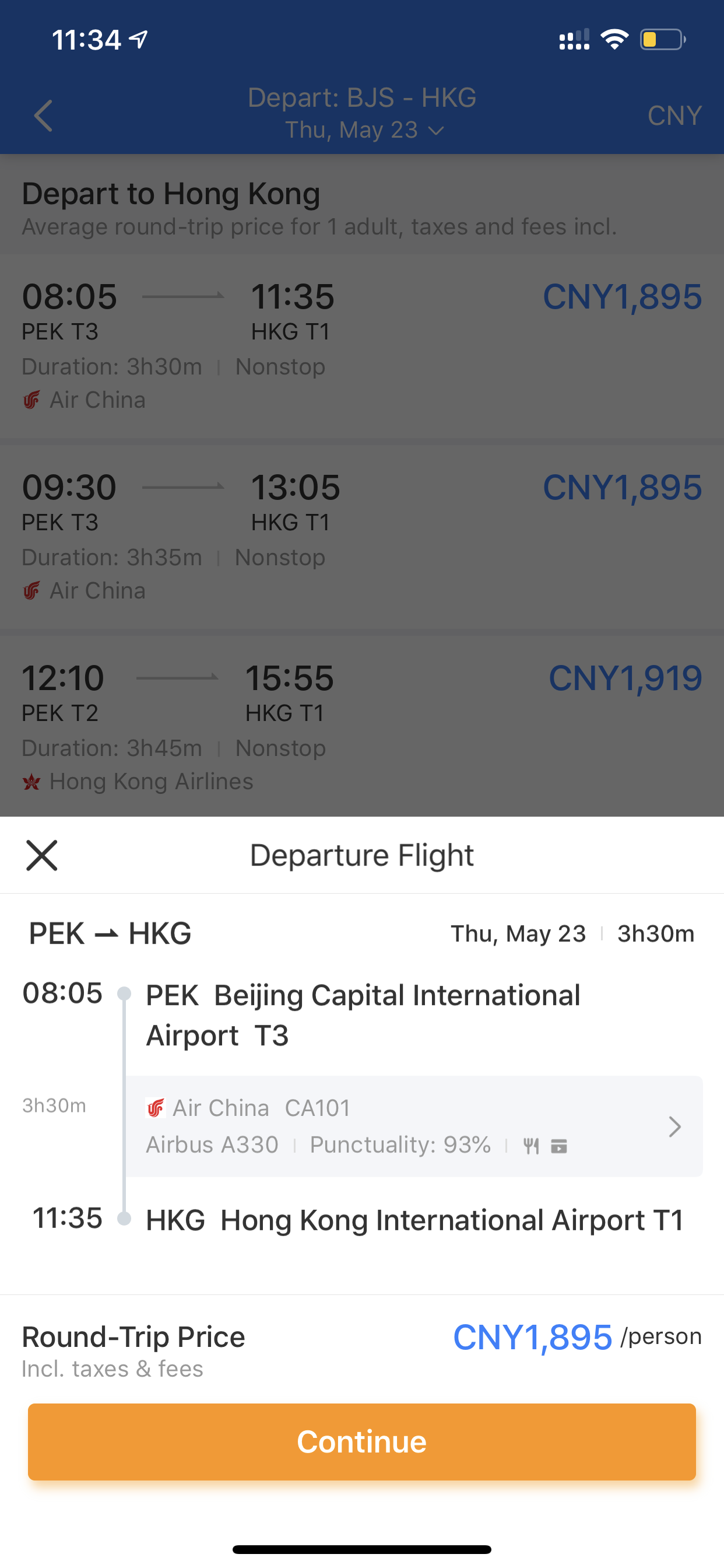Select the 09:30 Air China flight

coord(362,537)
